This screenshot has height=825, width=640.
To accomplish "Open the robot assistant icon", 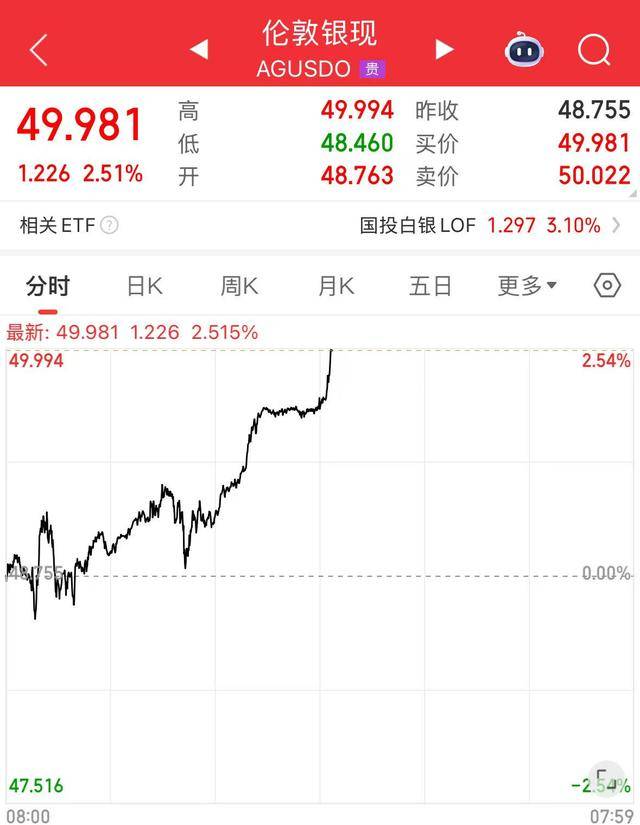I will pyautogui.click(x=524, y=49).
